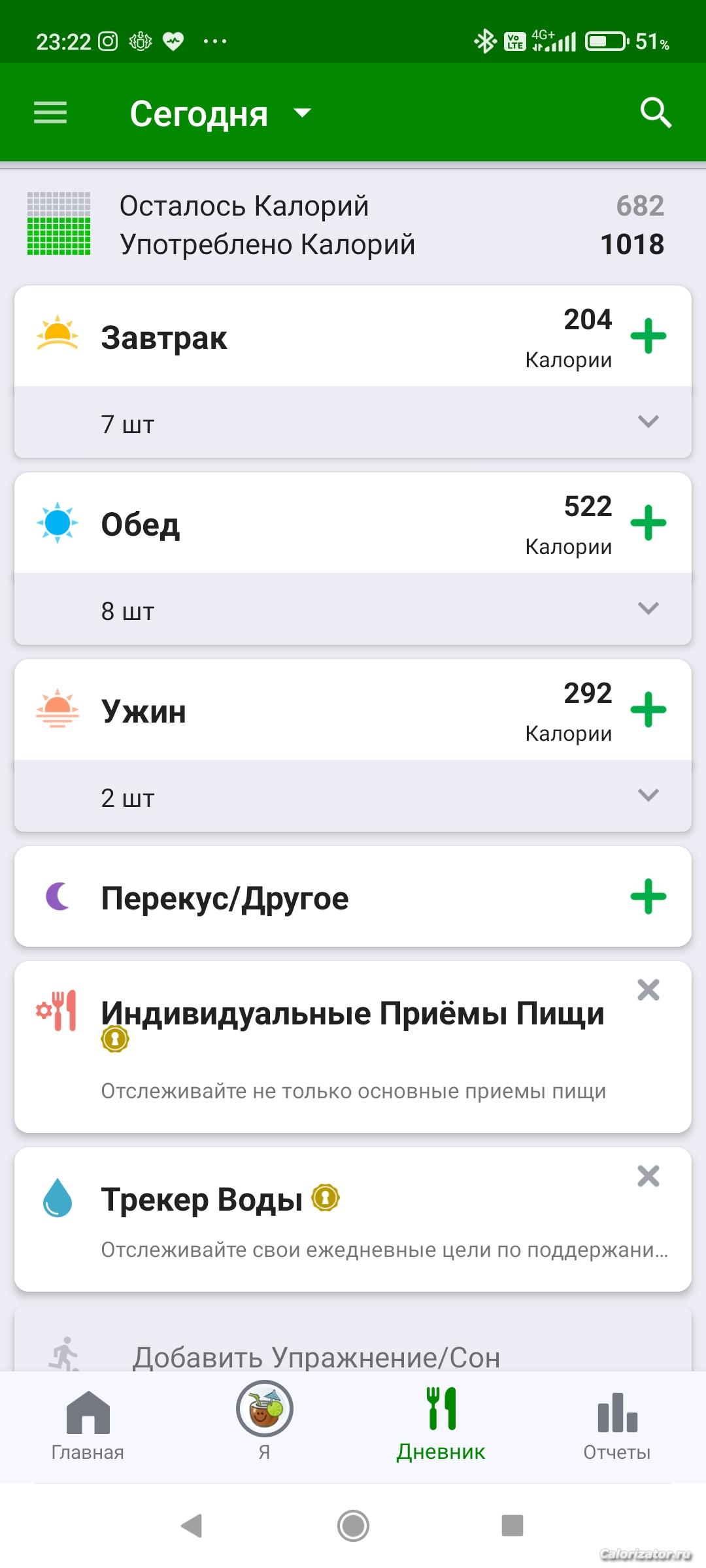
Task: Go back using the system back button
Action: (192, 1526)
